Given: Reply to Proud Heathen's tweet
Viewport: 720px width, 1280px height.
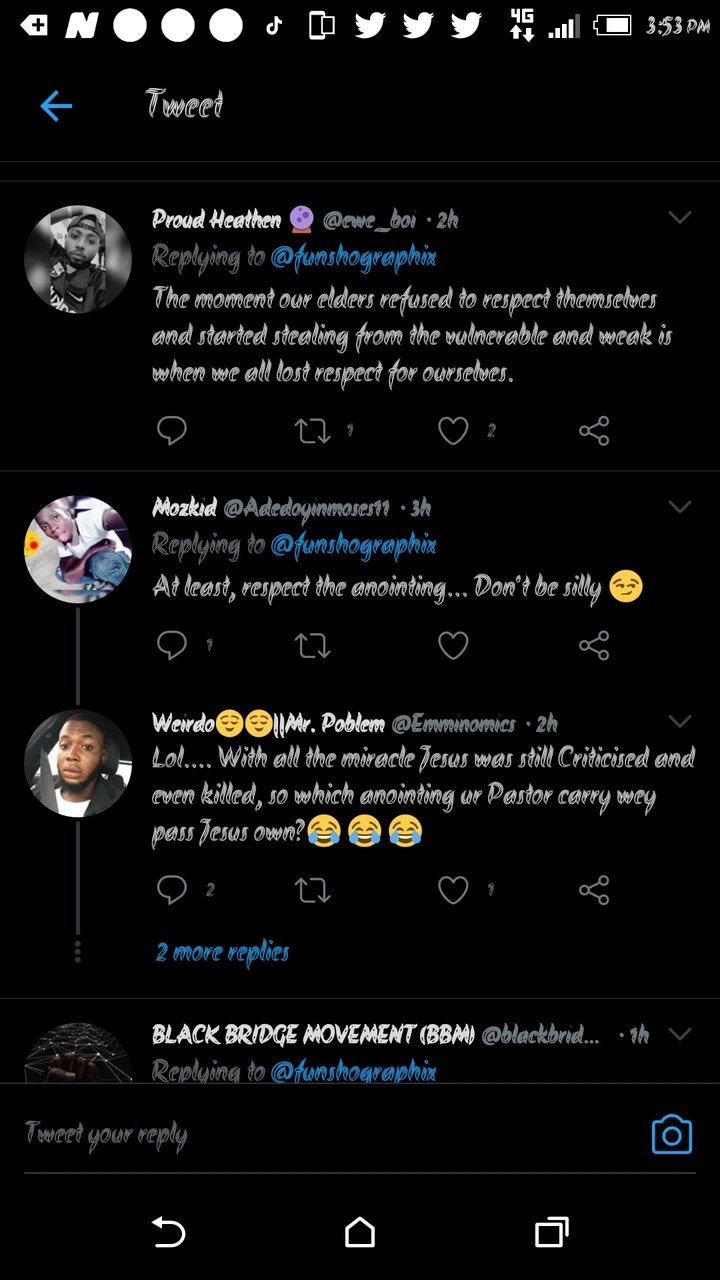Looking at the screenshot, I should (172, 430).
